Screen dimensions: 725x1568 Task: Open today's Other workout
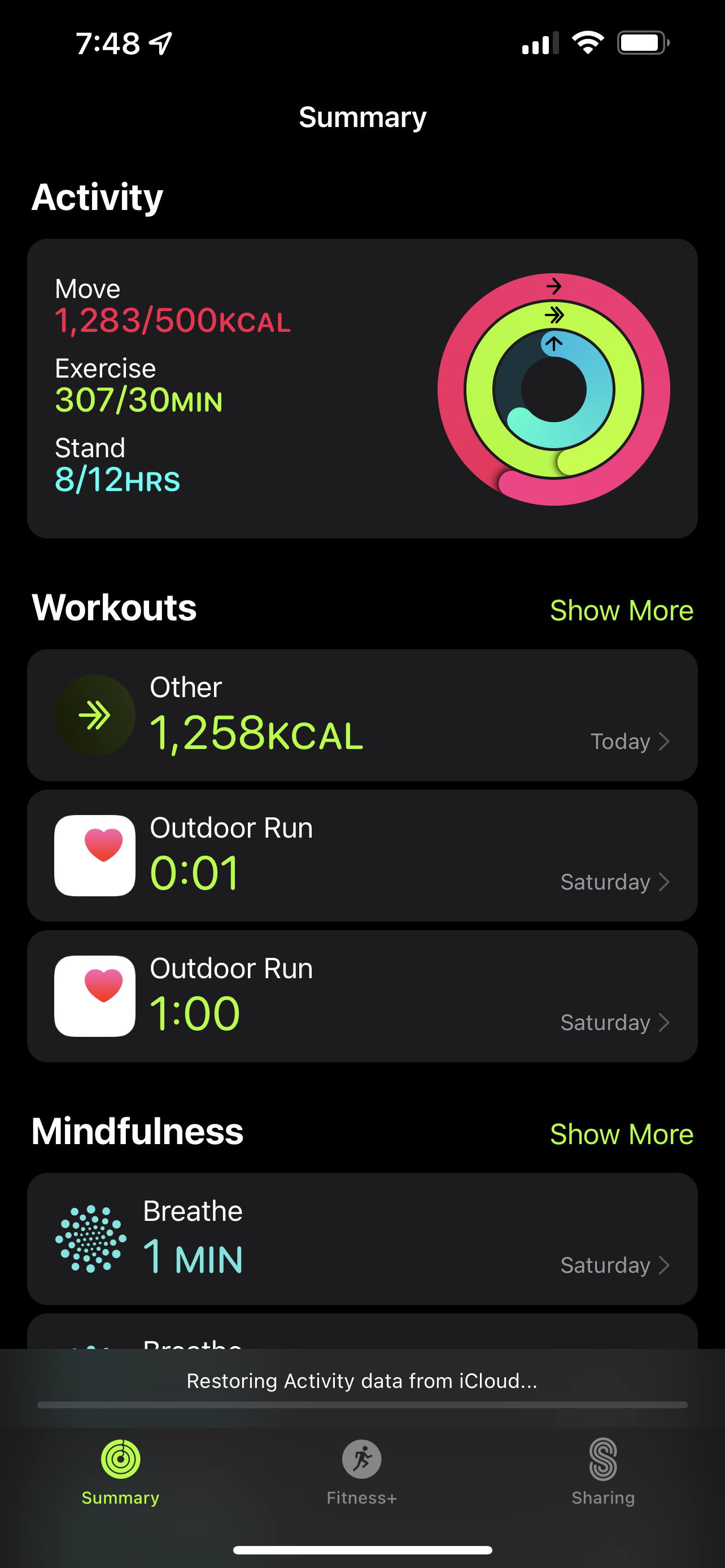[362, 715]
